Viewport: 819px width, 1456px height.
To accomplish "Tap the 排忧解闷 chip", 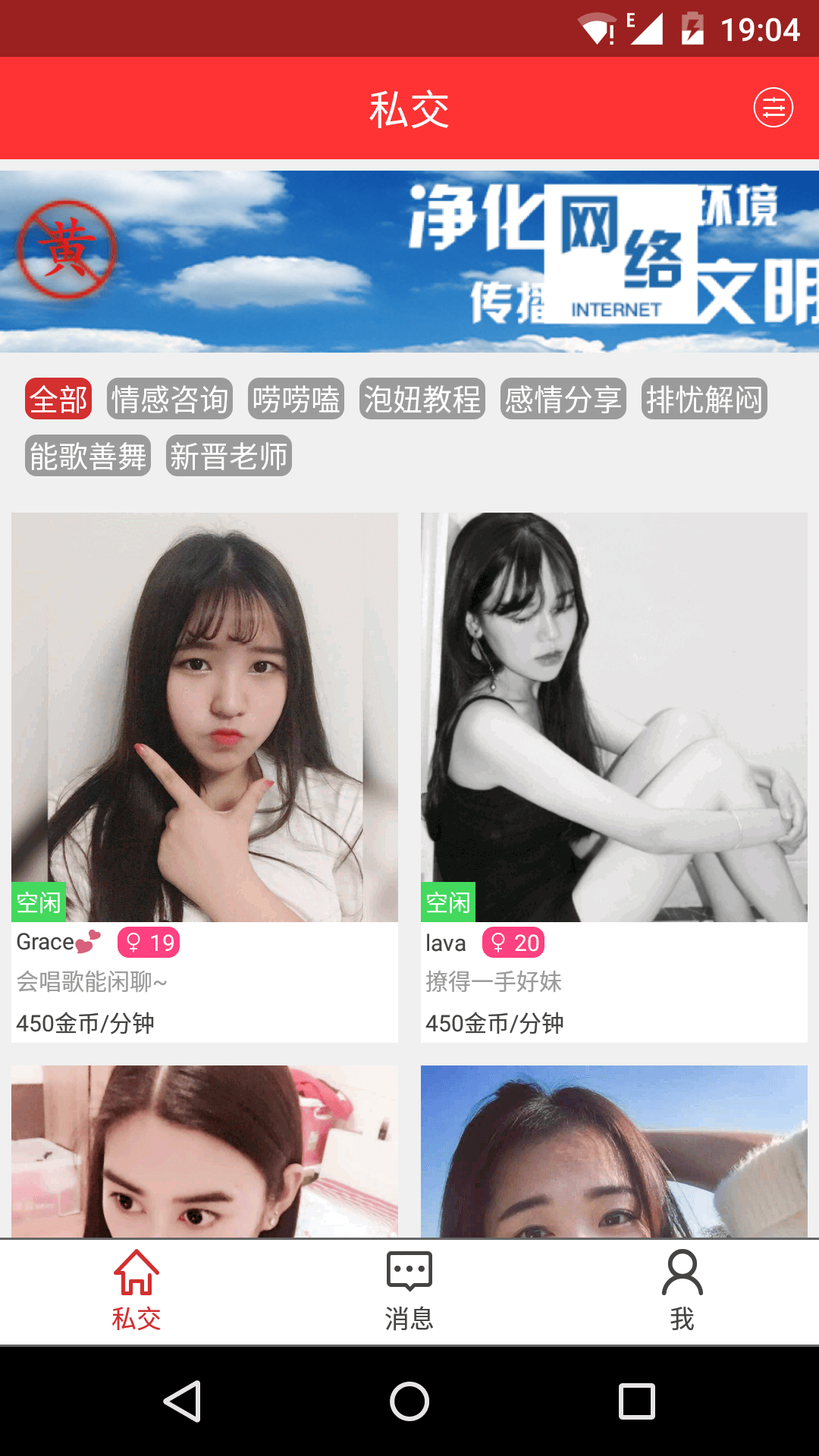I will [704, 399].
